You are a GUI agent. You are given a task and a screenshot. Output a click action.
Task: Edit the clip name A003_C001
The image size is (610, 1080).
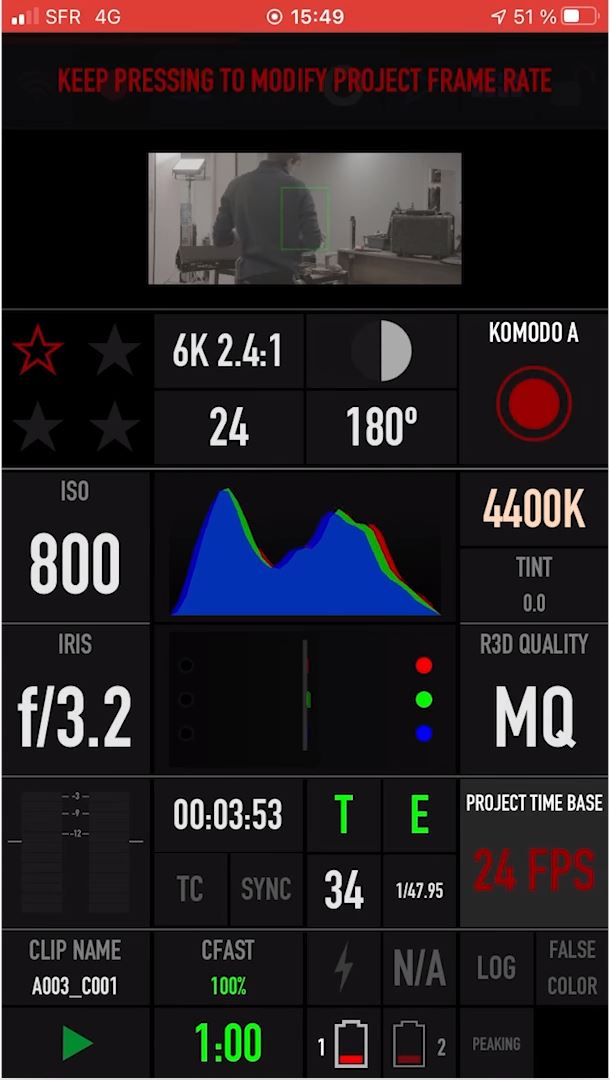point(75,968)
